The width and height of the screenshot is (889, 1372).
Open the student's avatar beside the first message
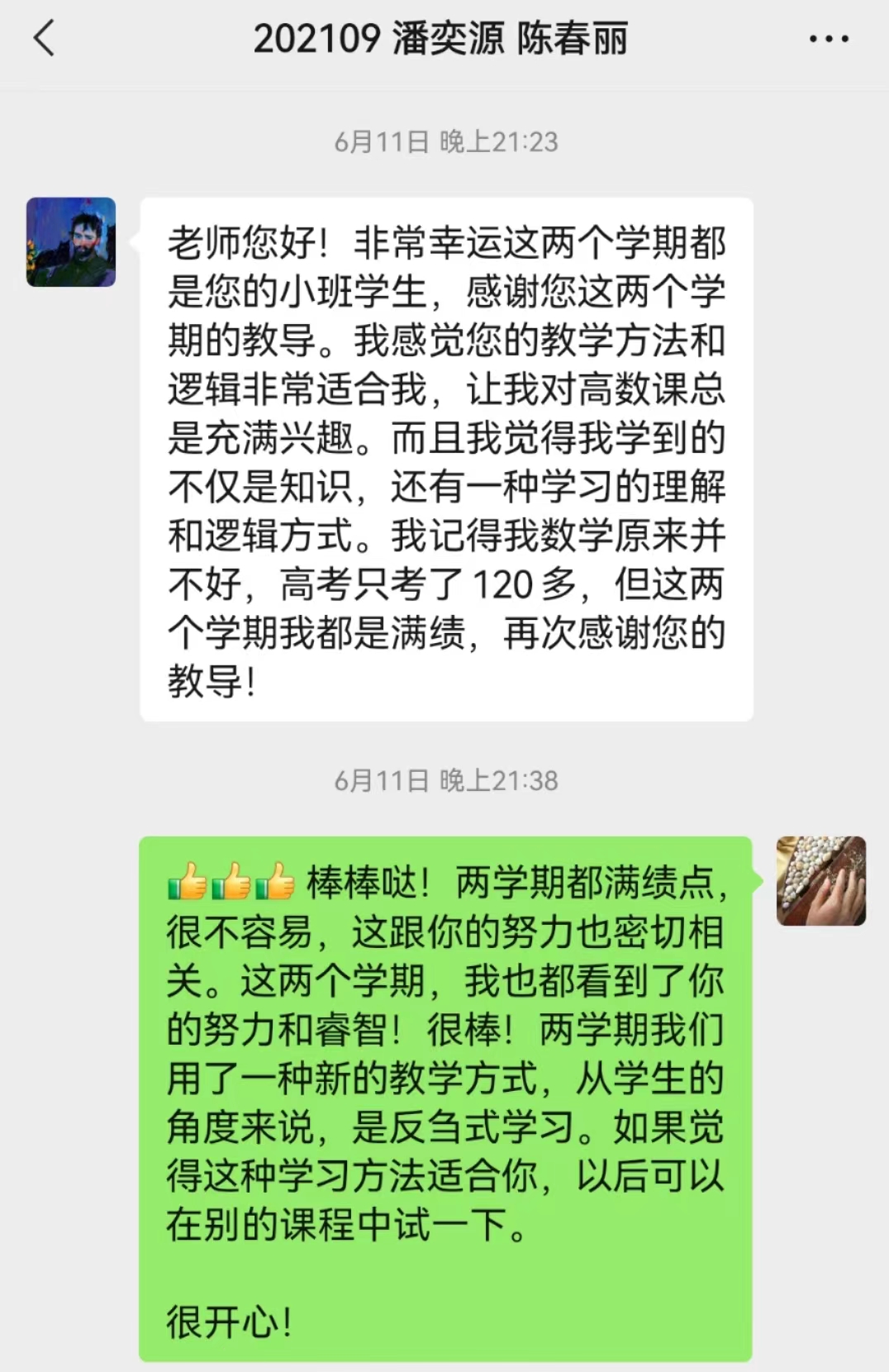click(71, 242)
